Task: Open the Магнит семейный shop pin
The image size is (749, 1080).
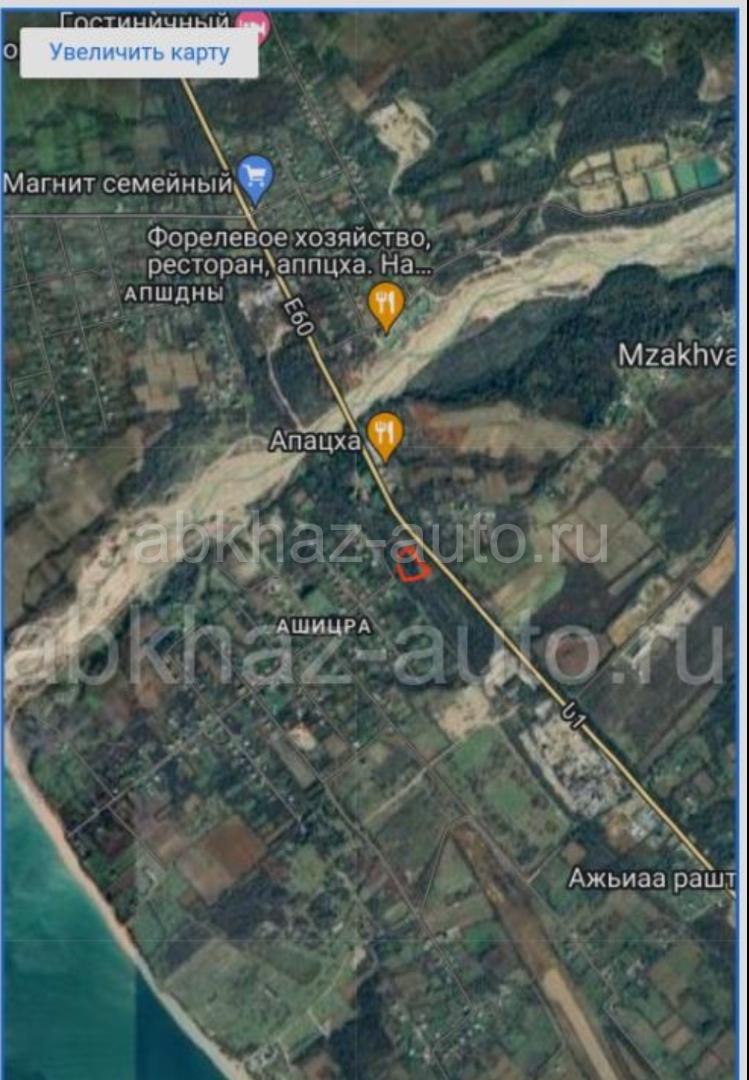Action: (x=257, y=178)
